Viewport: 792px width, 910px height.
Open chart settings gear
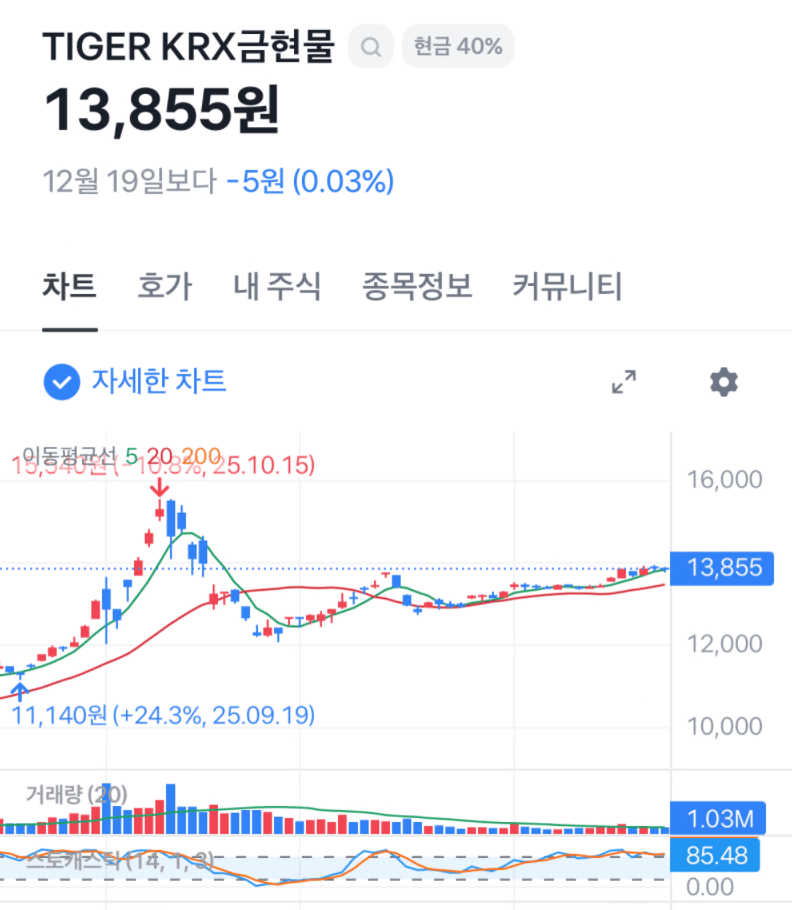724,382
